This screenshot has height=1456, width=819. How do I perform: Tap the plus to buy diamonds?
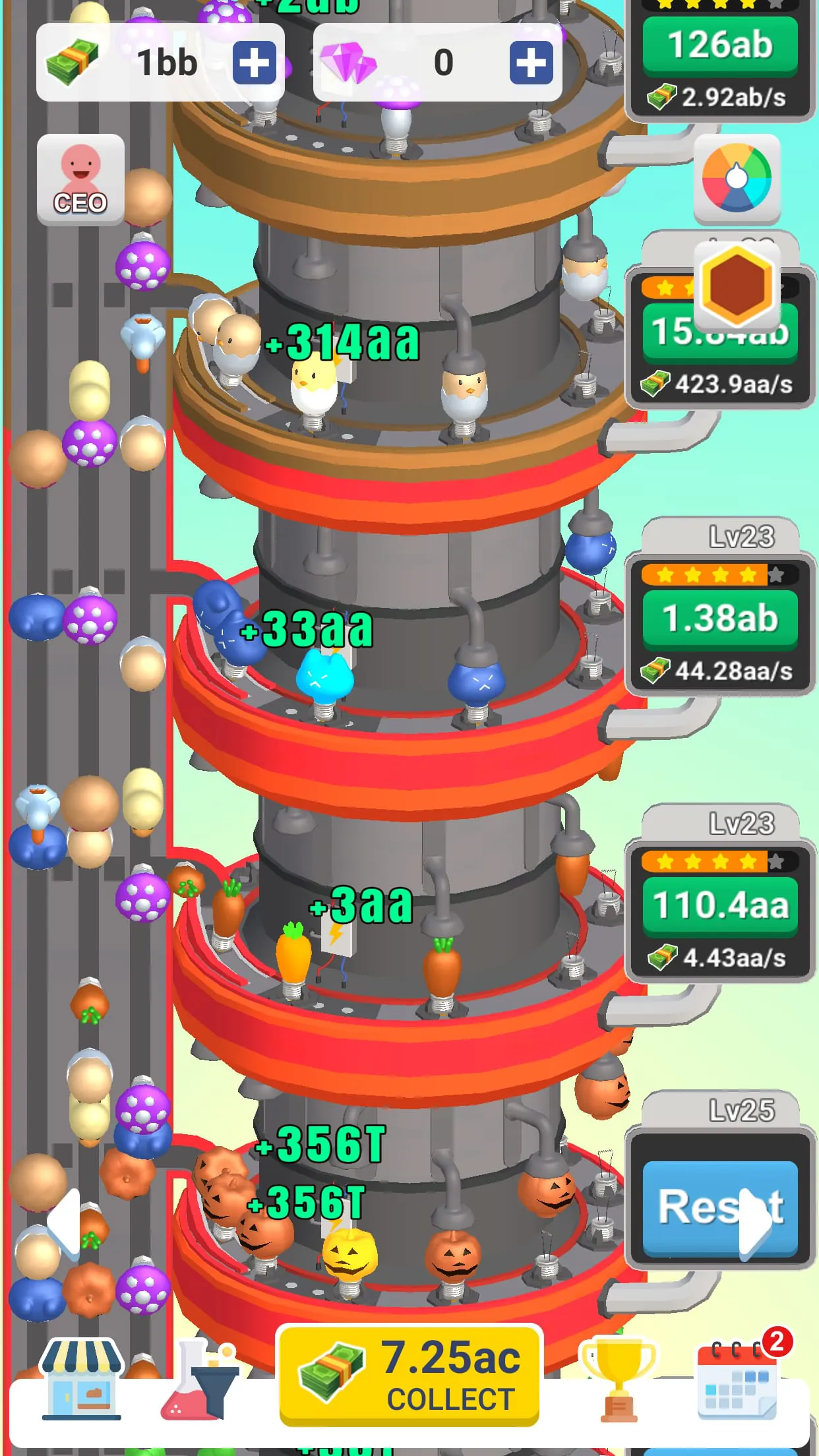coord(531,63)
